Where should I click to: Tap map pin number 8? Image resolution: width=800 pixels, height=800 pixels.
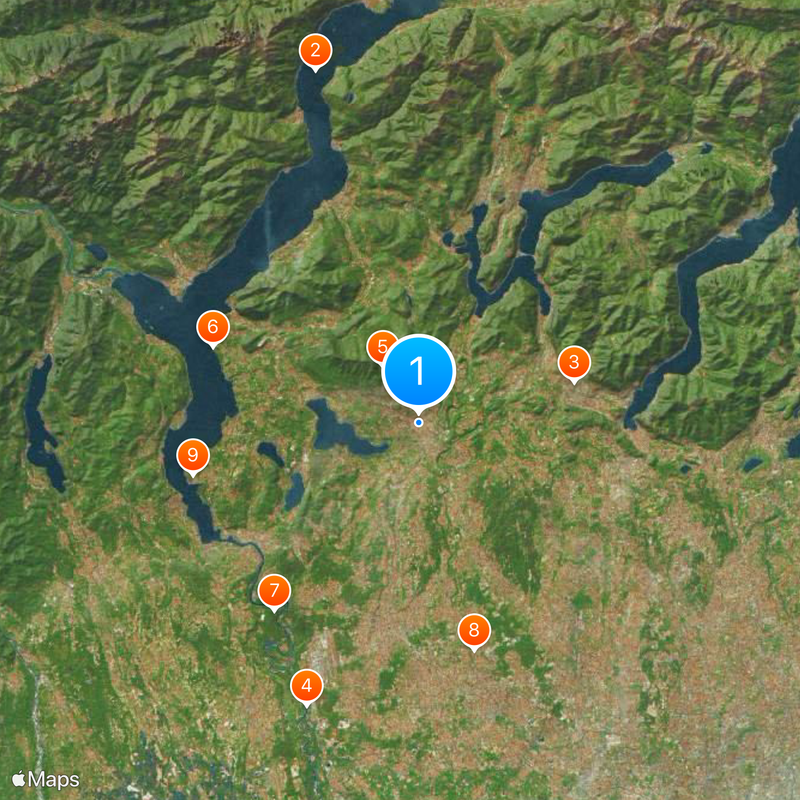coord(474,630)
